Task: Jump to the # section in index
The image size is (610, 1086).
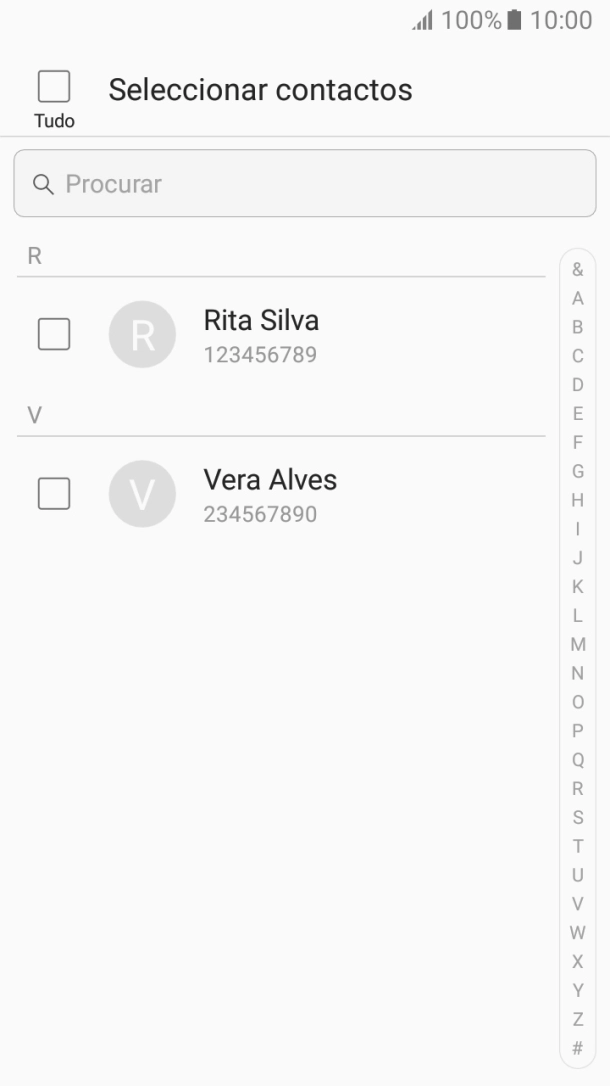Action: [x=577, y=1048]
